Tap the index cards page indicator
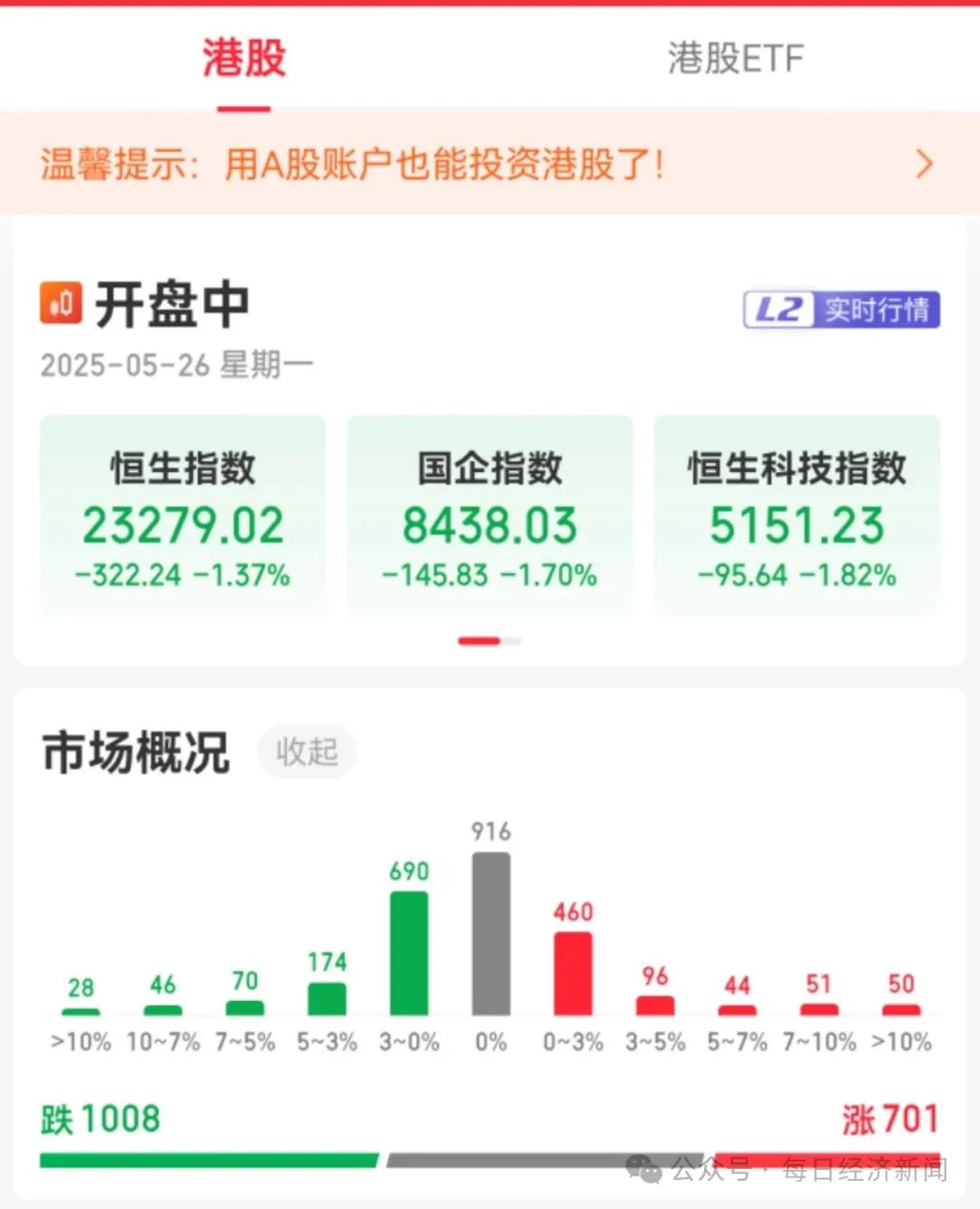Viewport: 980px width, 1209px height. [490, 641]
